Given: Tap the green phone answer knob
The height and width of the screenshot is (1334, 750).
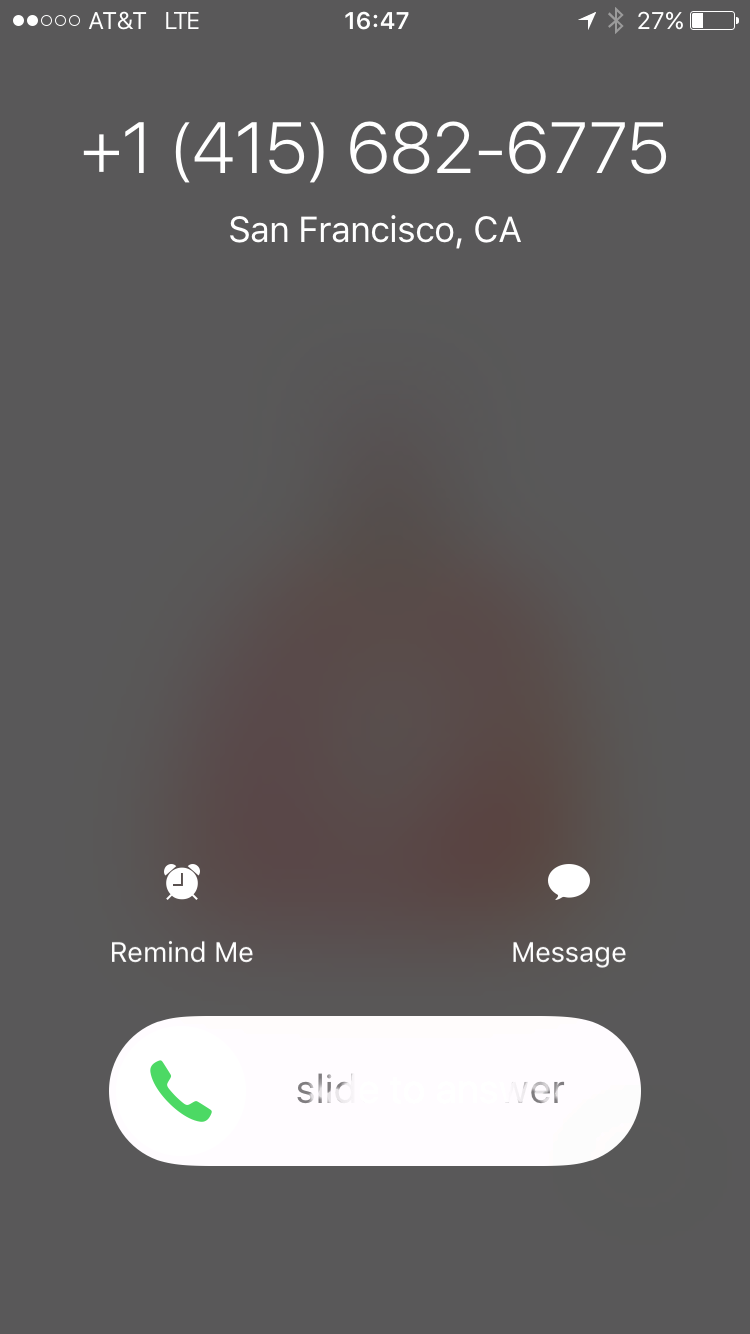Looking at the screenshot, I should [x=181, y=1091].
